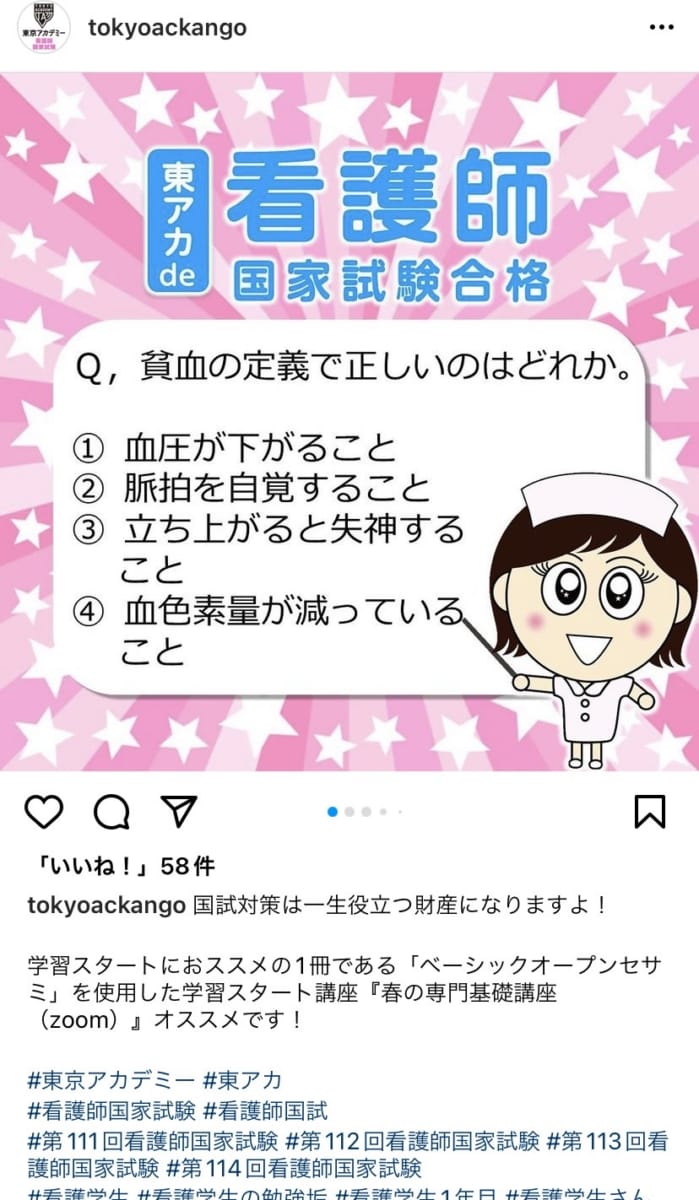Tap the tokyoackango username in header
This screenshot has width=699, height=1200.
(x=167, y=28)
